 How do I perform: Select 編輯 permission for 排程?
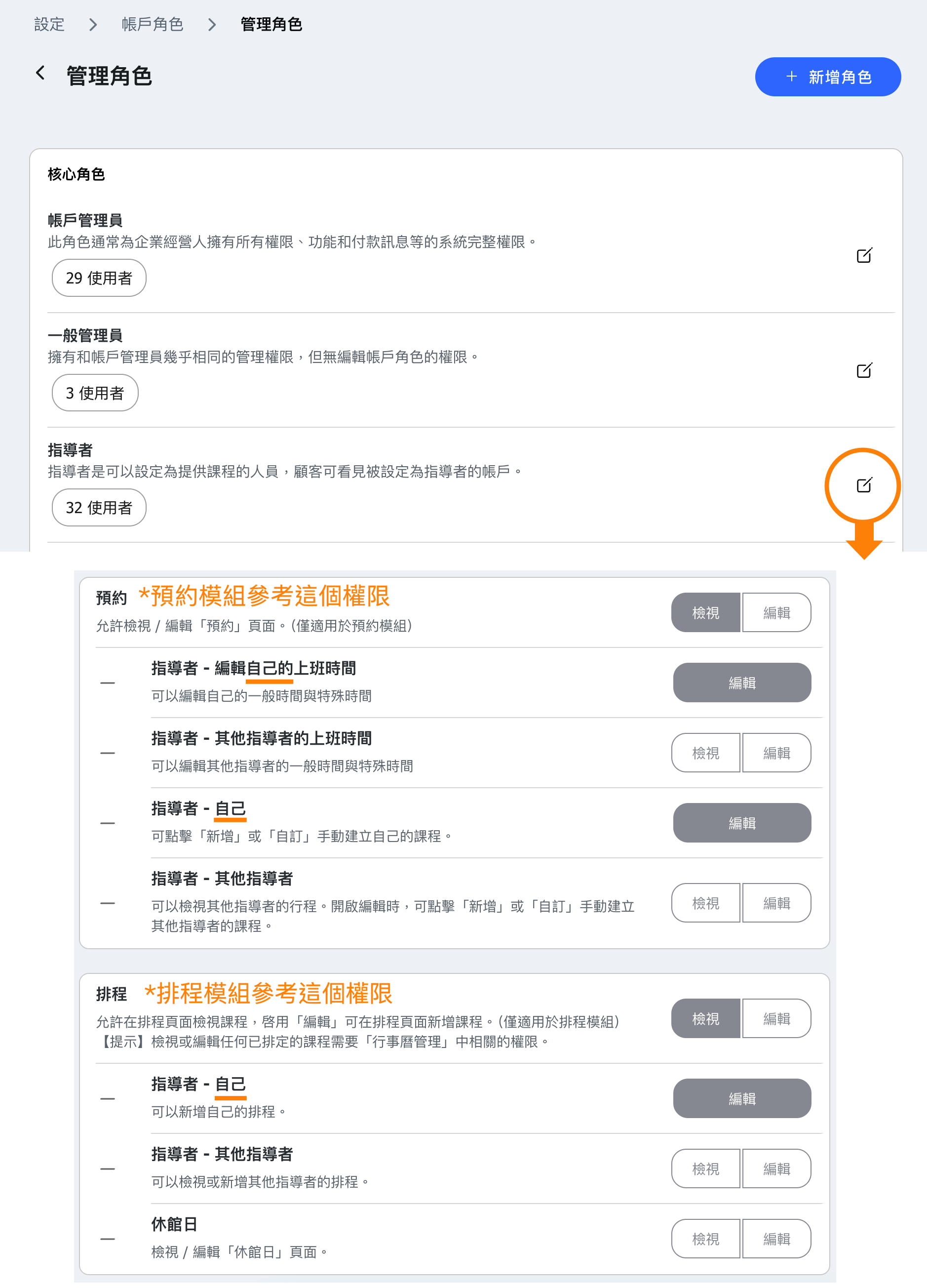pyautogui.click(x=776, y=1019)
